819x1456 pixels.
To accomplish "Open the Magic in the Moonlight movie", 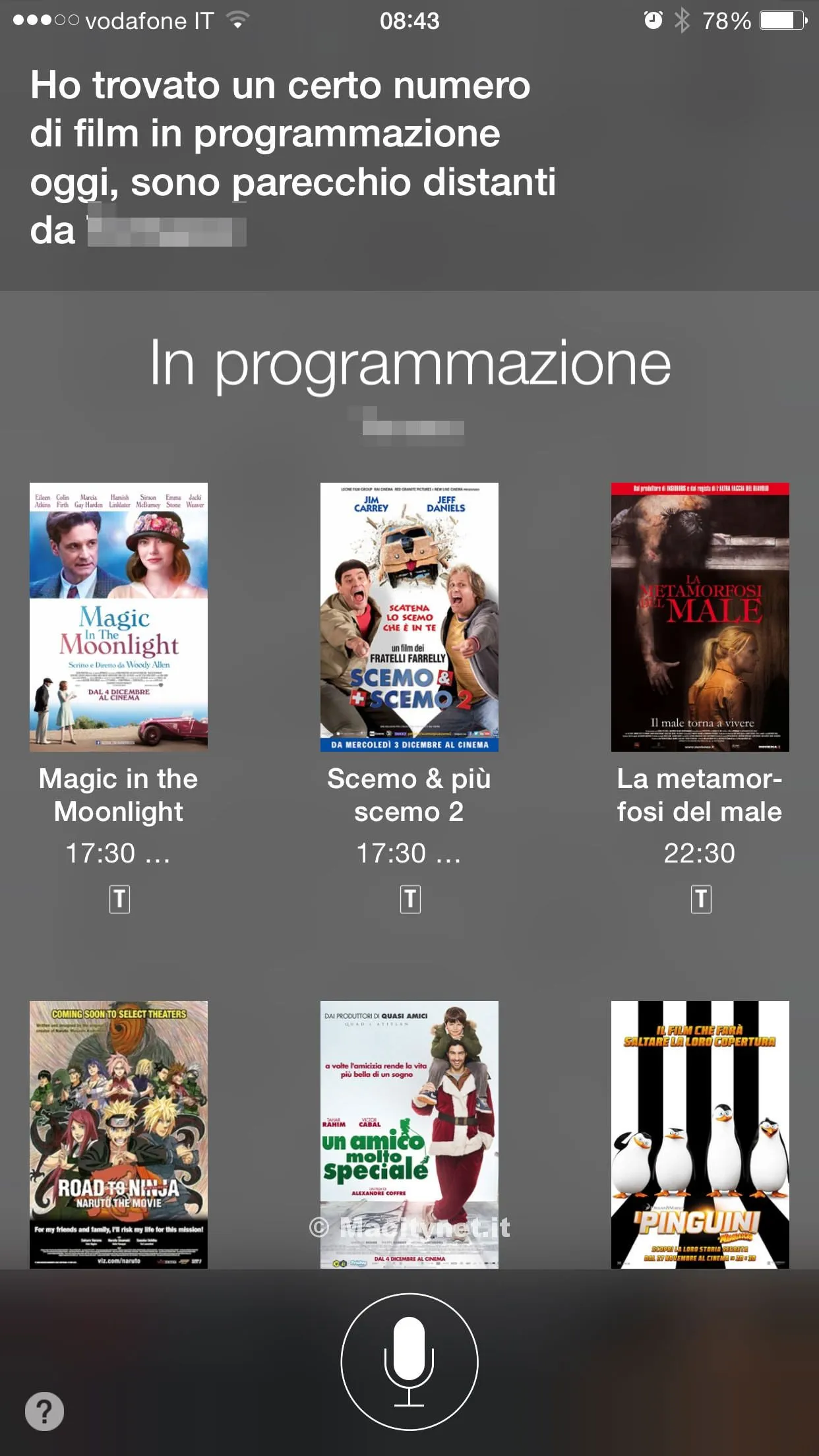I will point(119,617).
